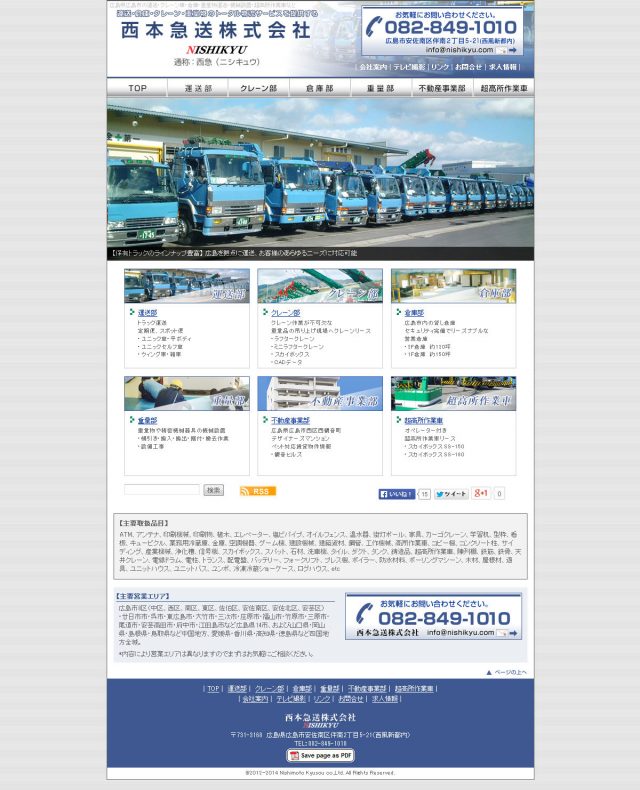Open the 重量部 navigation tab
This screenshot has height=790, width=640.
point(381,88)
